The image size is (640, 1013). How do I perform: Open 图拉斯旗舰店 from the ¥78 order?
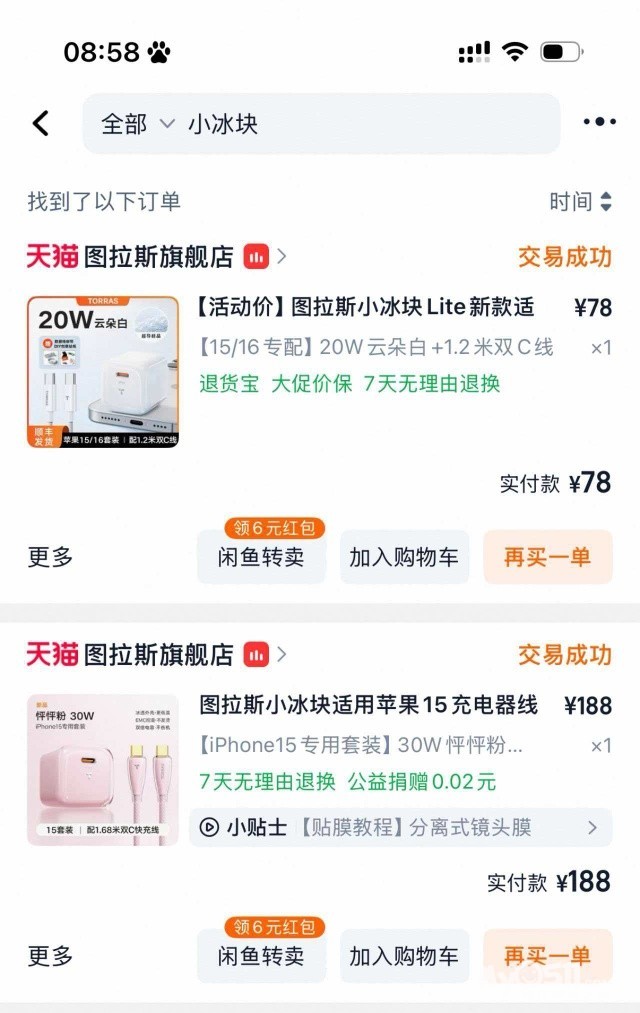(158, 257)
